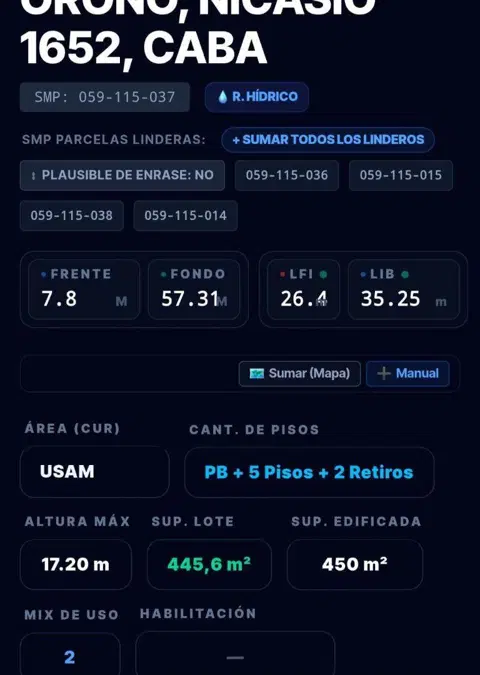480x675 pixels.
Task: Select neighboring parcel 059-115-036
Action: pos(287,175)
